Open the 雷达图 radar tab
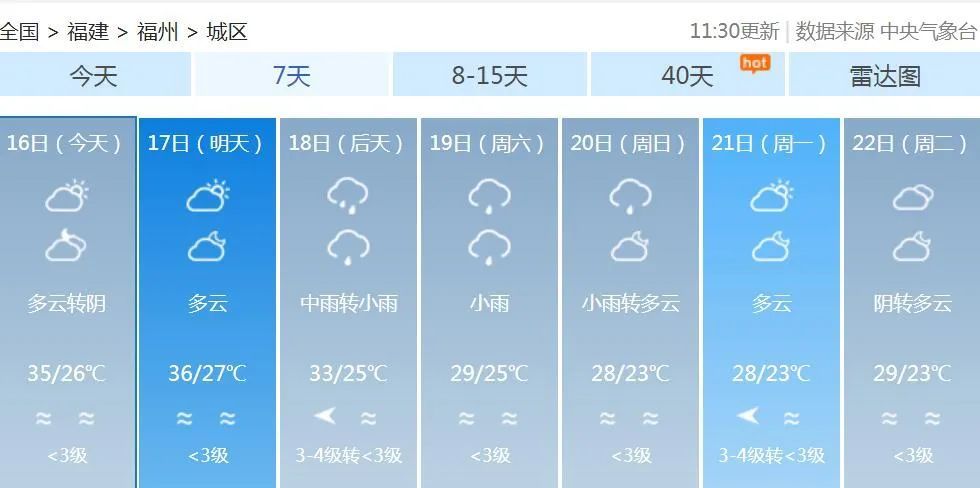Image resolution: width=980 pixels, height=488 pixels. click(x=884, y=76)
